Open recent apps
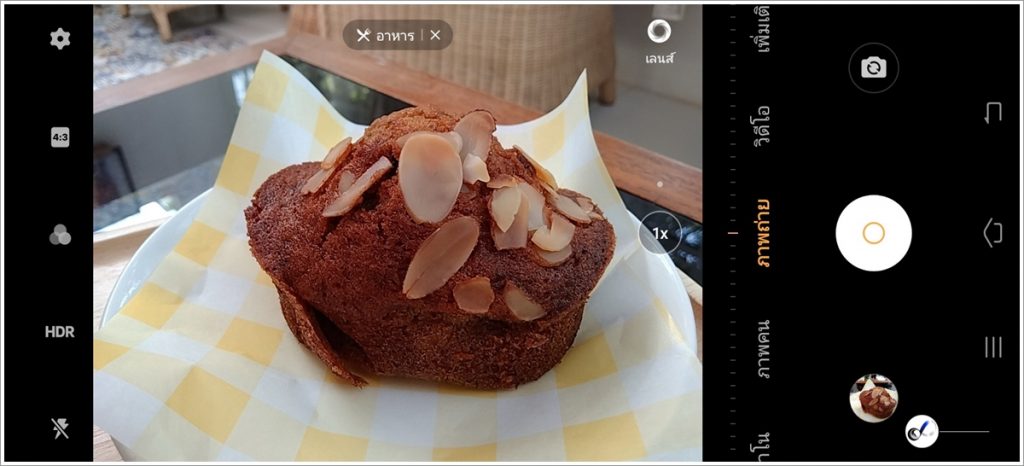The width and height of the screenshot is (1024, 466). click(992, 347)
